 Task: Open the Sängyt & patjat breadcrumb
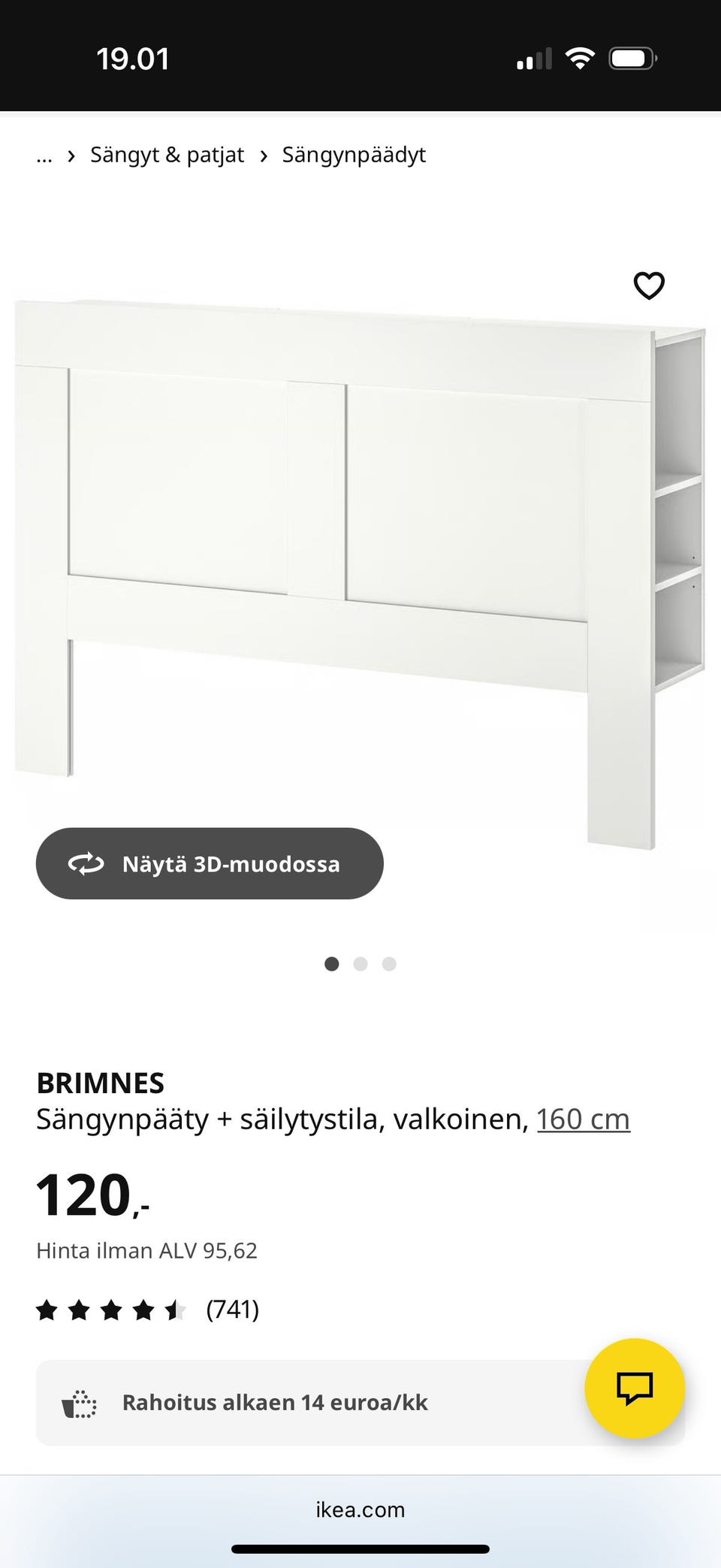point(167,155)
